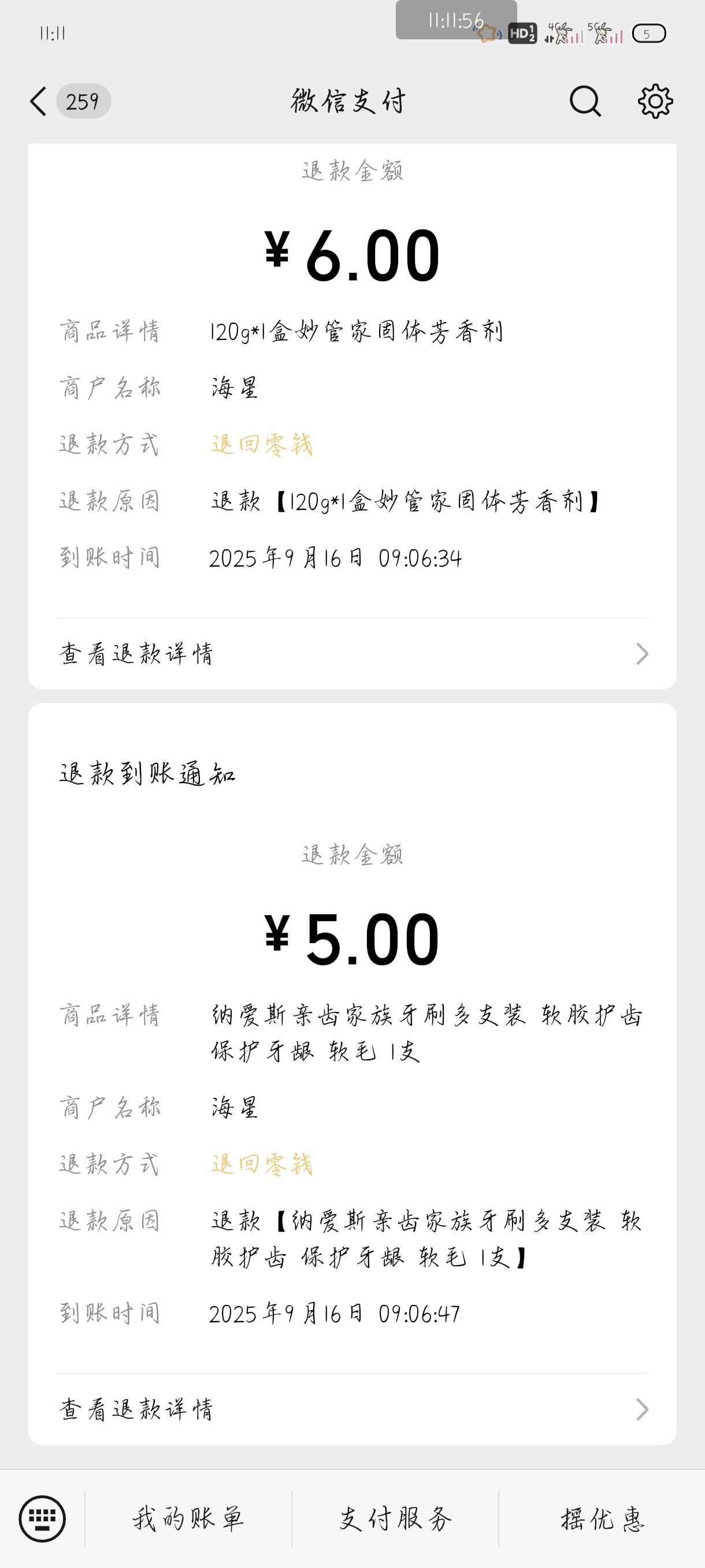Open search in 微信支付
Image resolution: width=705 pixels, height=1568 pixels.
tap(585, 101)
